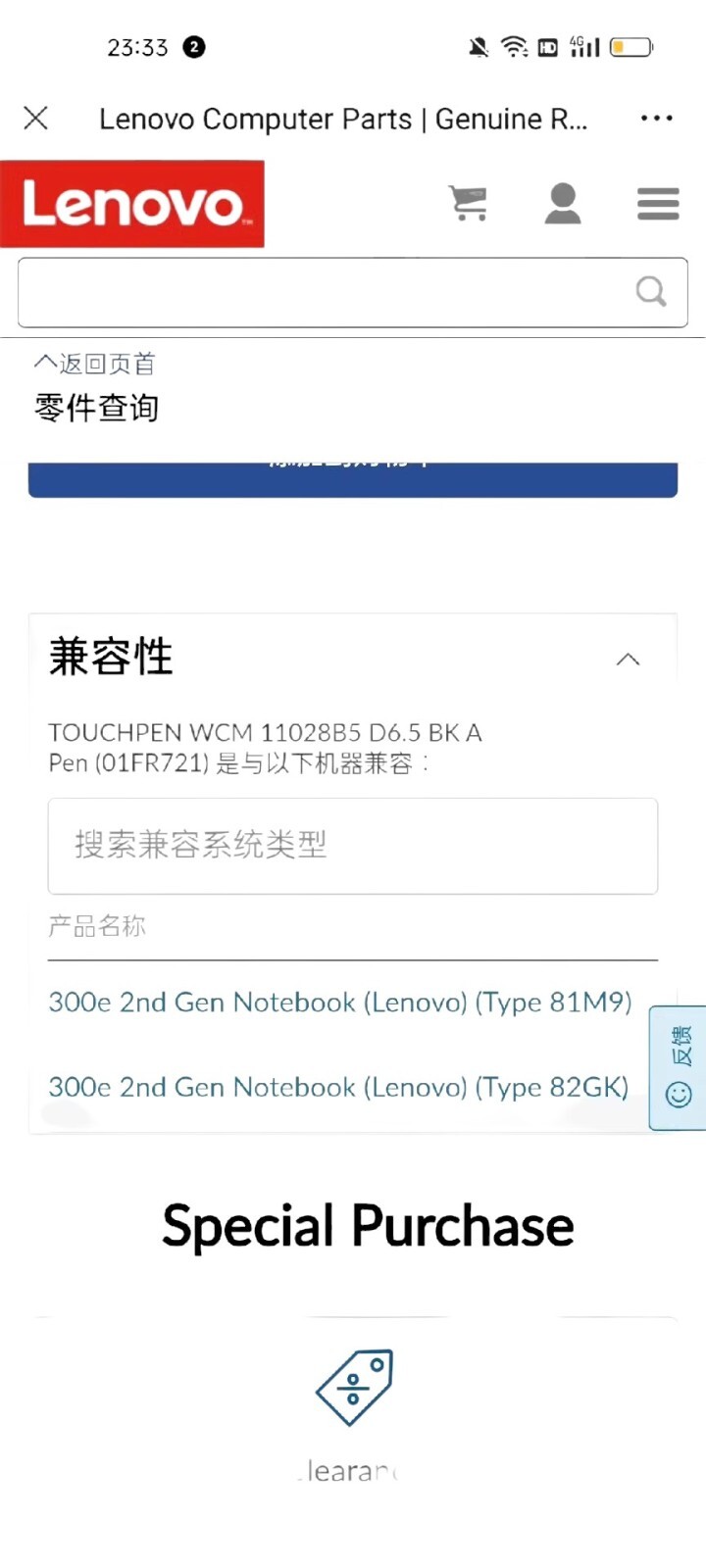Tap the 搜索兼容系统类型 field
This screenshot has width=706, height=1568.
click(353, 846)
